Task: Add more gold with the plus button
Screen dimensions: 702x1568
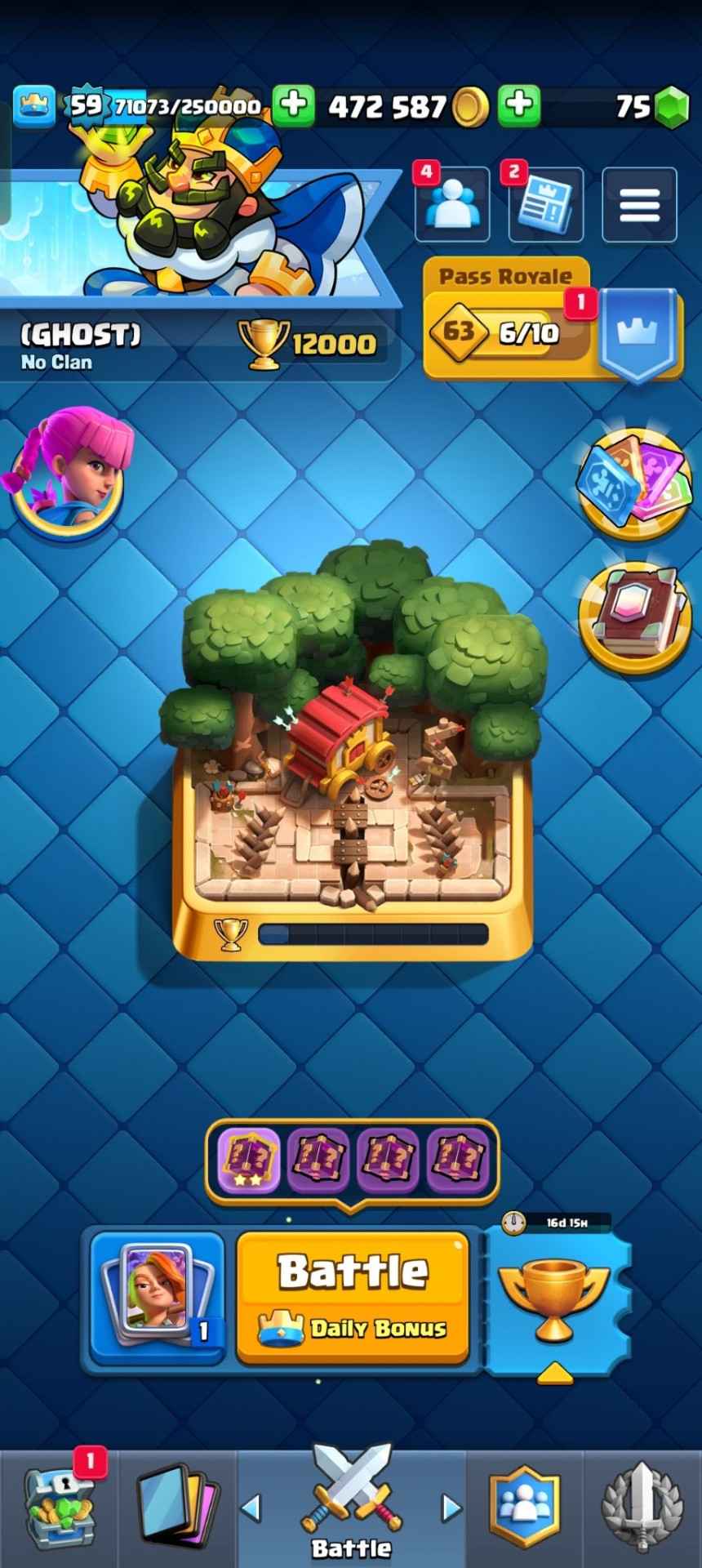Action: (519, 105)
